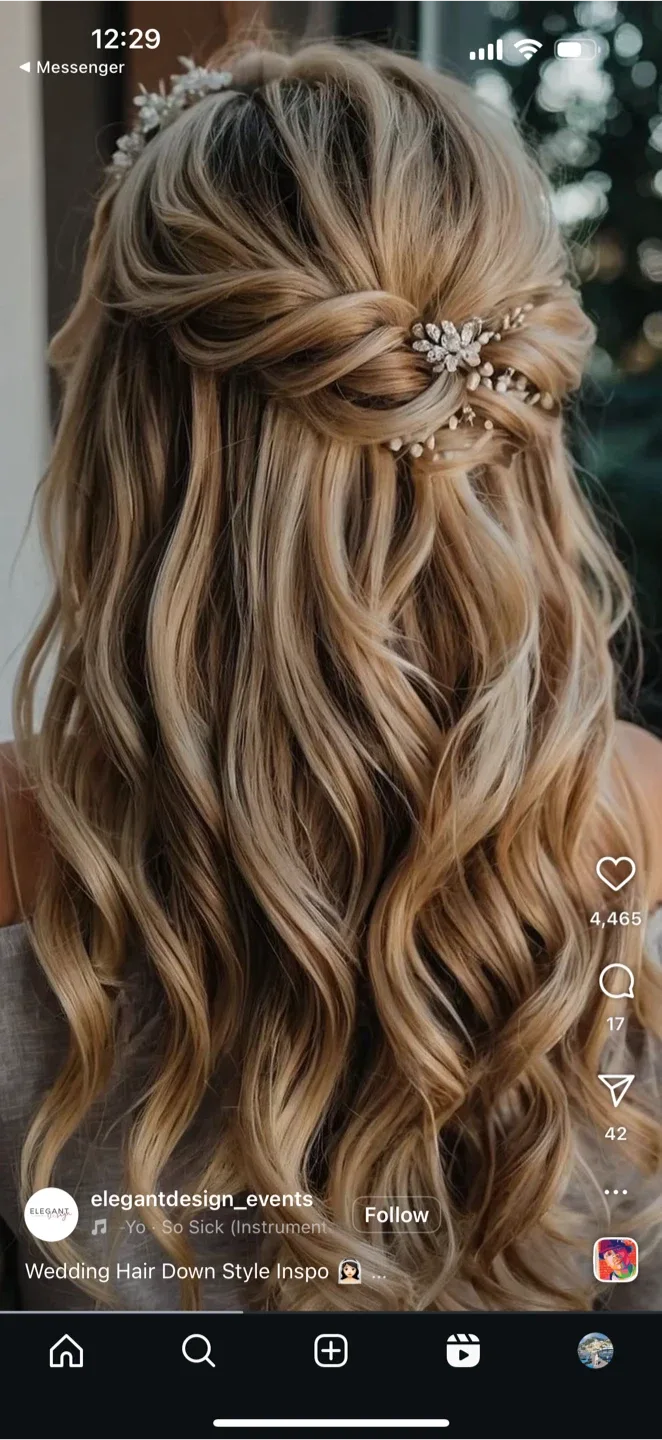The height and width of the screenshot is (1440, 662).
Task: Open elegantdesign_events profile picture
Action: tap(51, 1214)
